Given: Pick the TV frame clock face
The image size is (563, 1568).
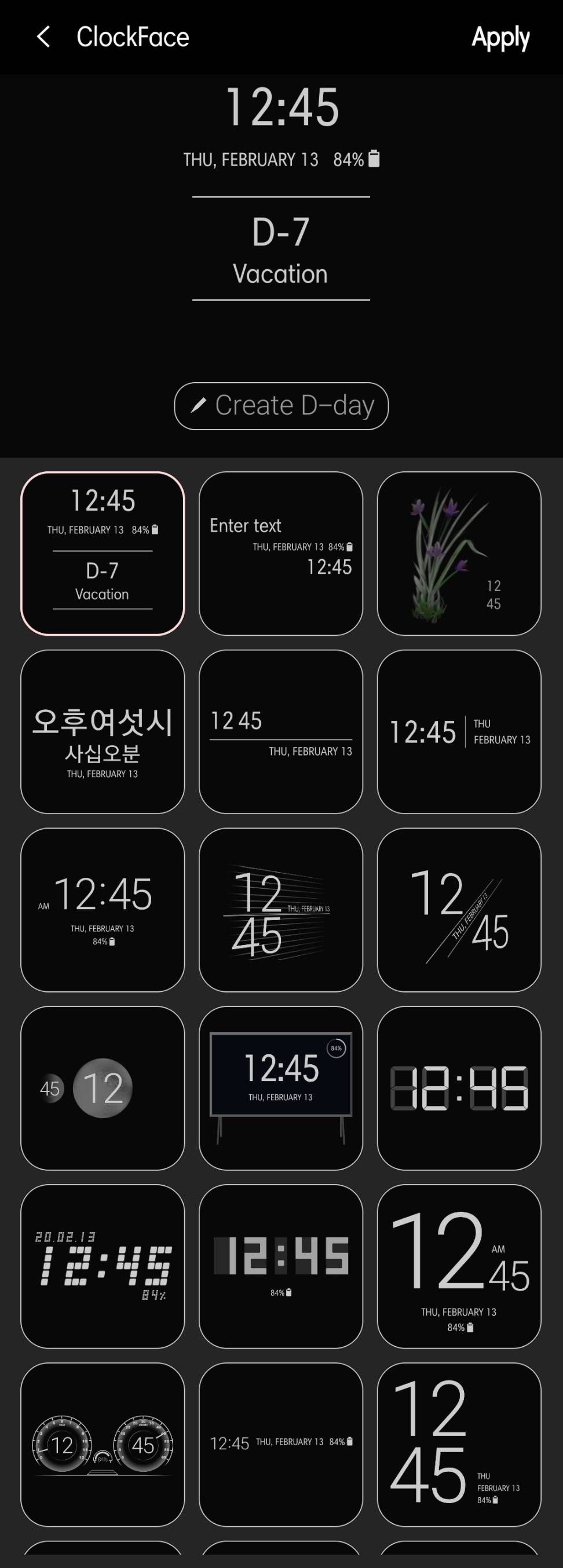Looking at the screenshot, I should click(280, 1089).
